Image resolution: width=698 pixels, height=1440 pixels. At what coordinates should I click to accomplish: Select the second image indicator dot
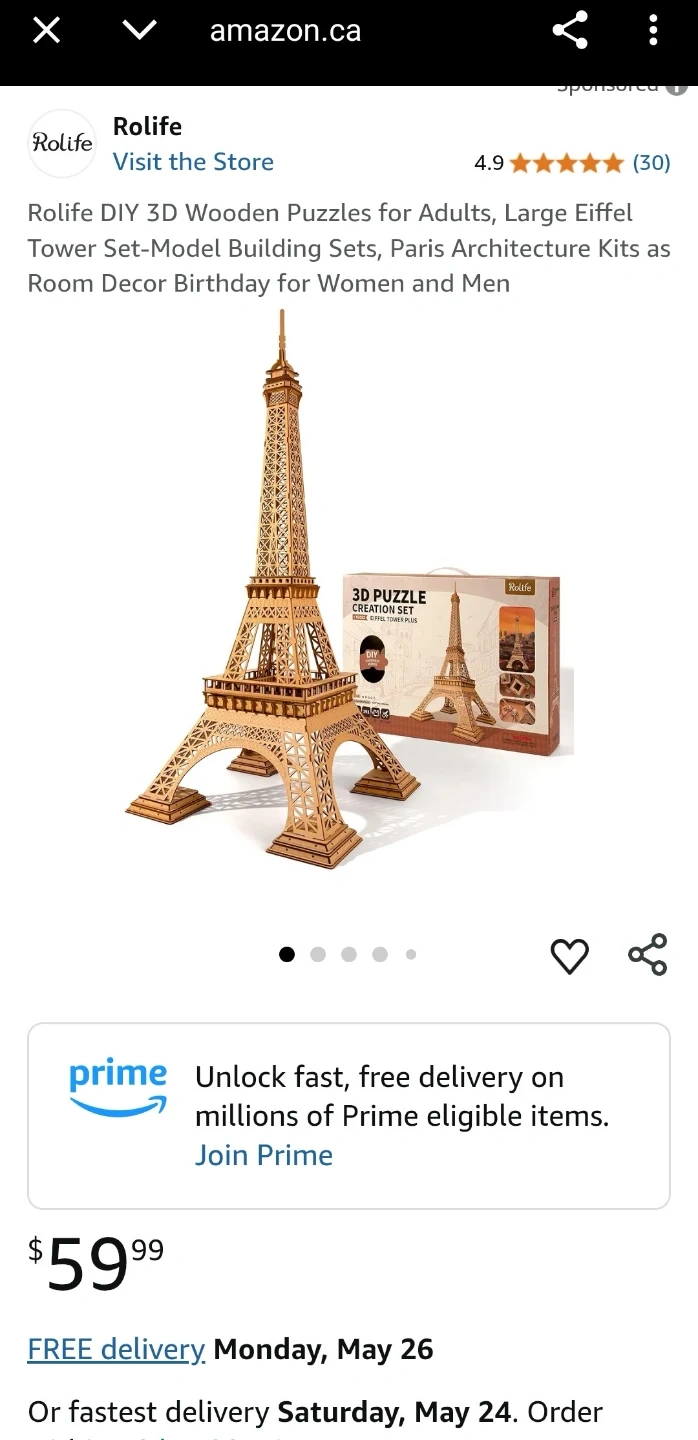[x=318, y=954]
